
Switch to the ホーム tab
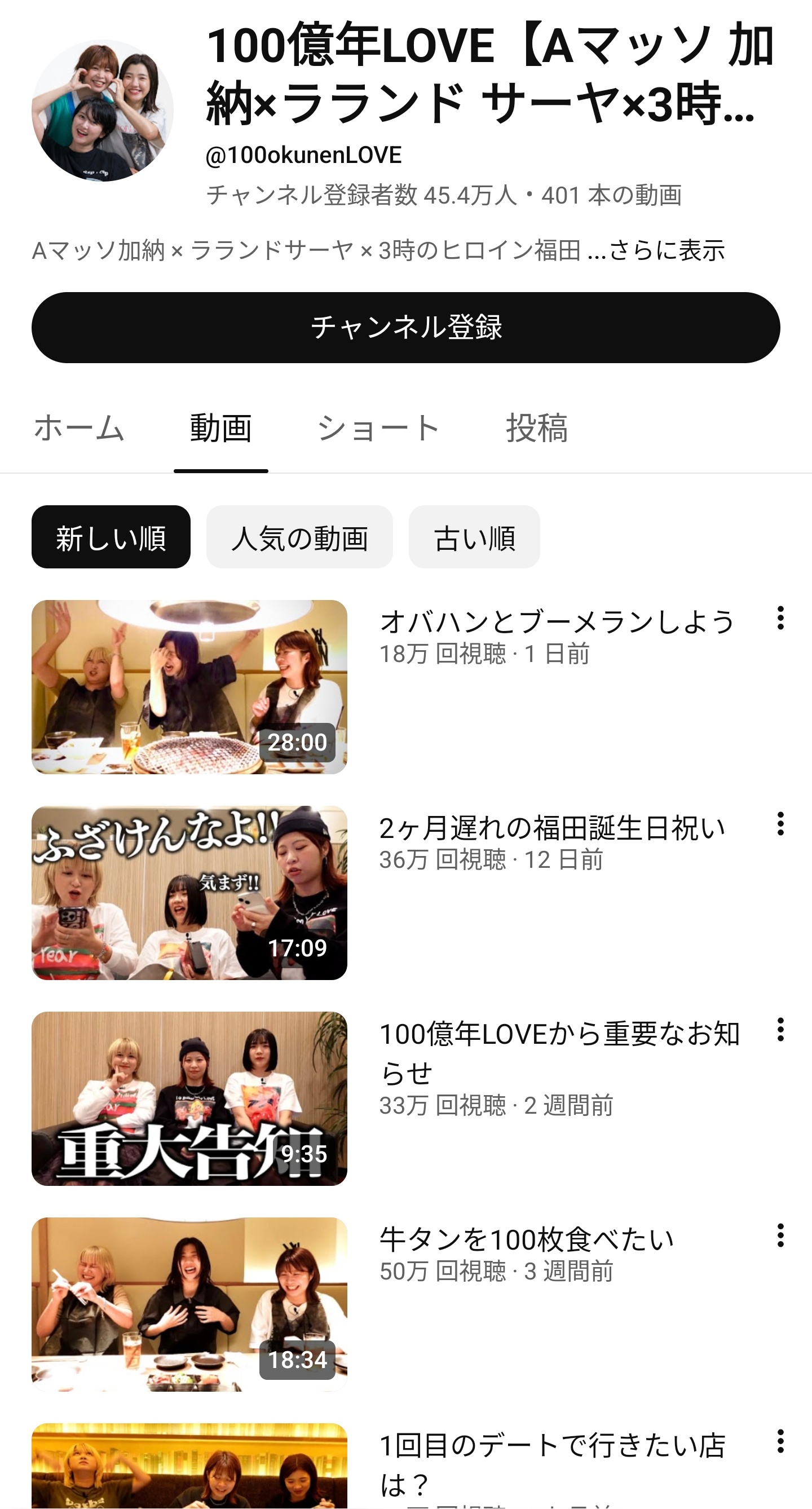[79, 427]
